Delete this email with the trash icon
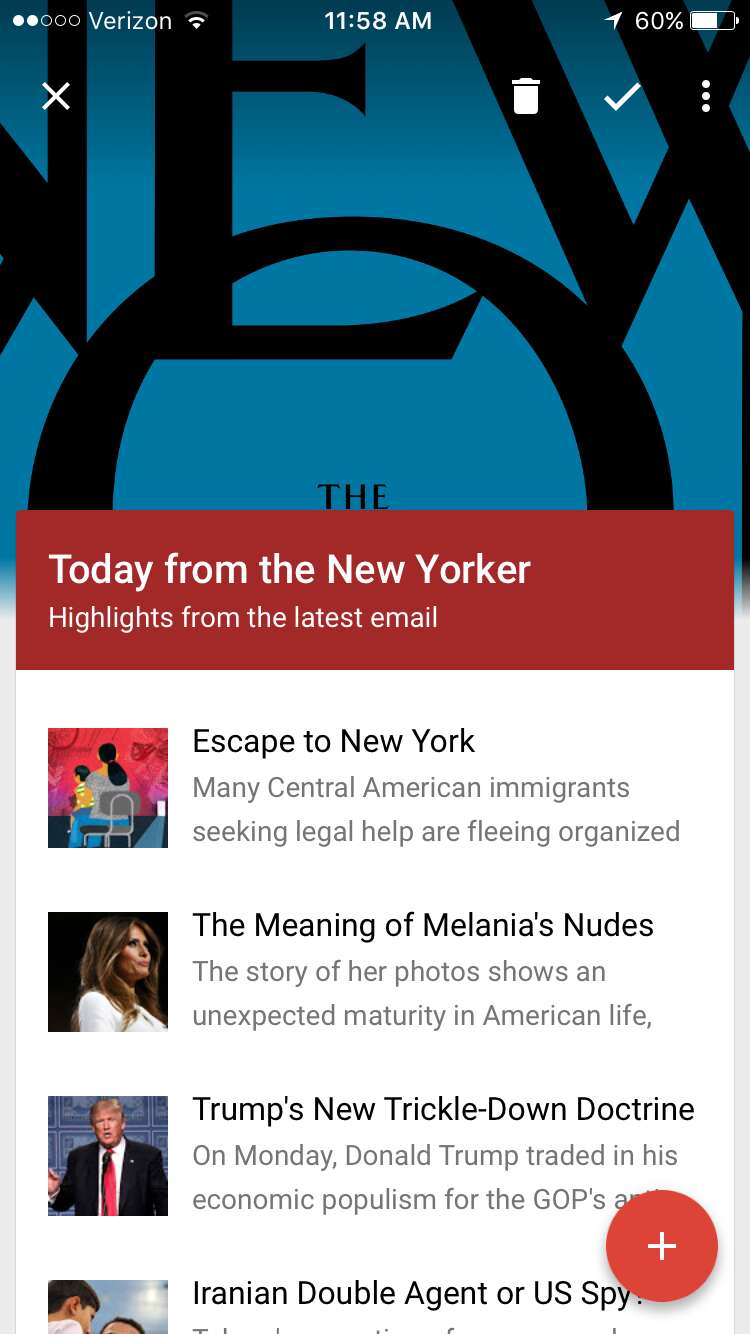750x1334 pixels. click(x=526, y=96)
